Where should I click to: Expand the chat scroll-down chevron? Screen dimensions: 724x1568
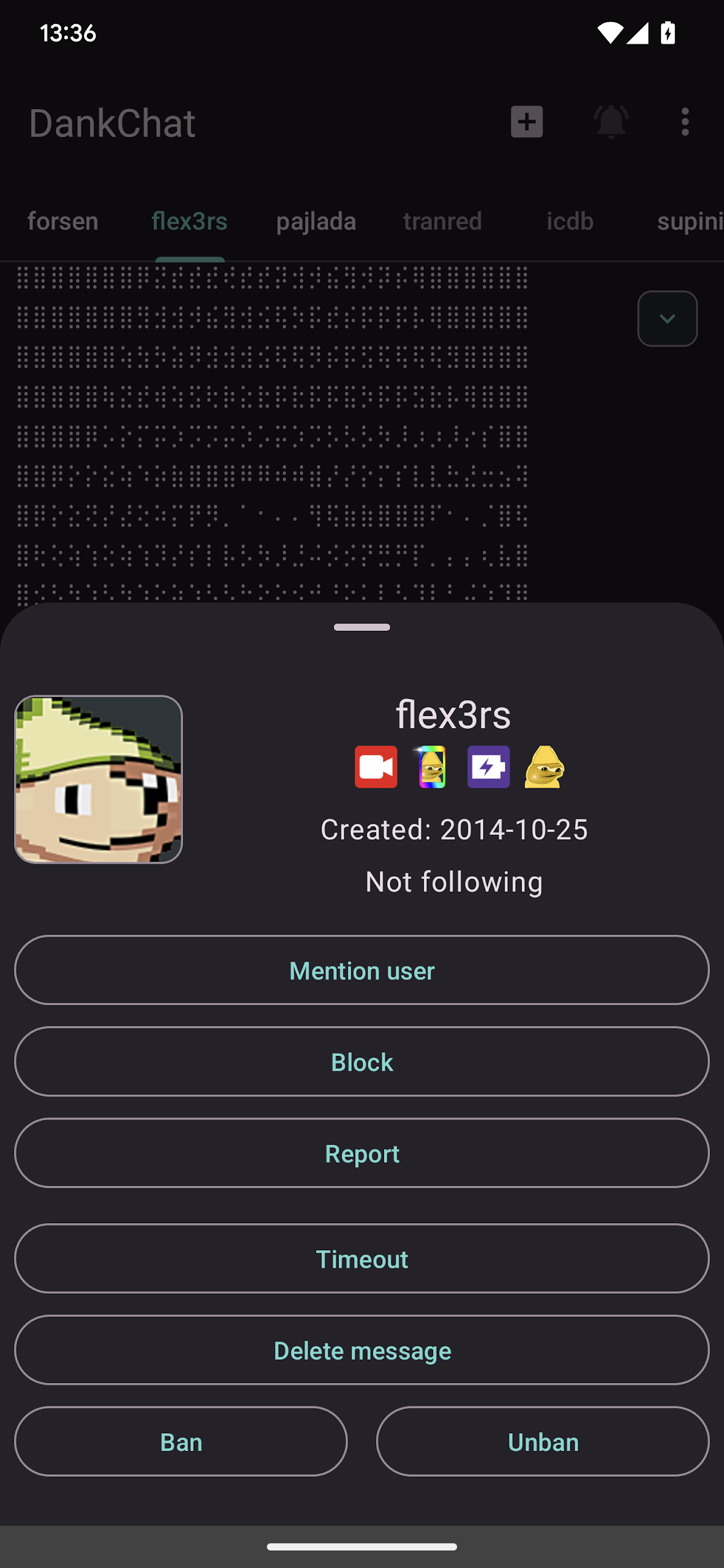(x=667, y=318)
